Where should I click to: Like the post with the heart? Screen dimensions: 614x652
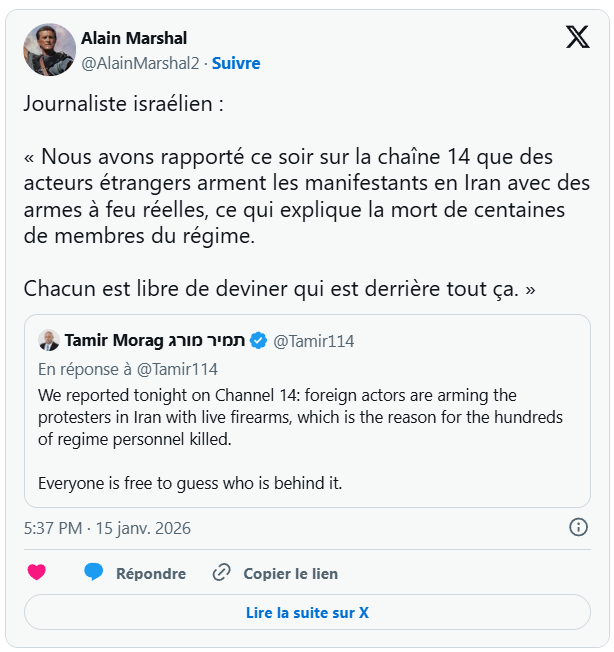37,573
